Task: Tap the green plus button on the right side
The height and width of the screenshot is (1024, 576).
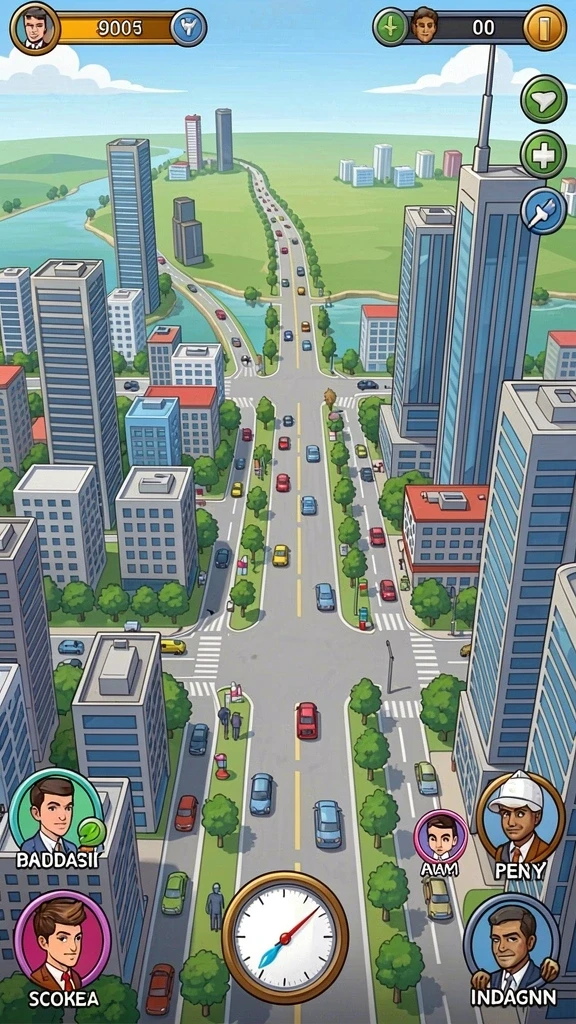Action: 543,155
